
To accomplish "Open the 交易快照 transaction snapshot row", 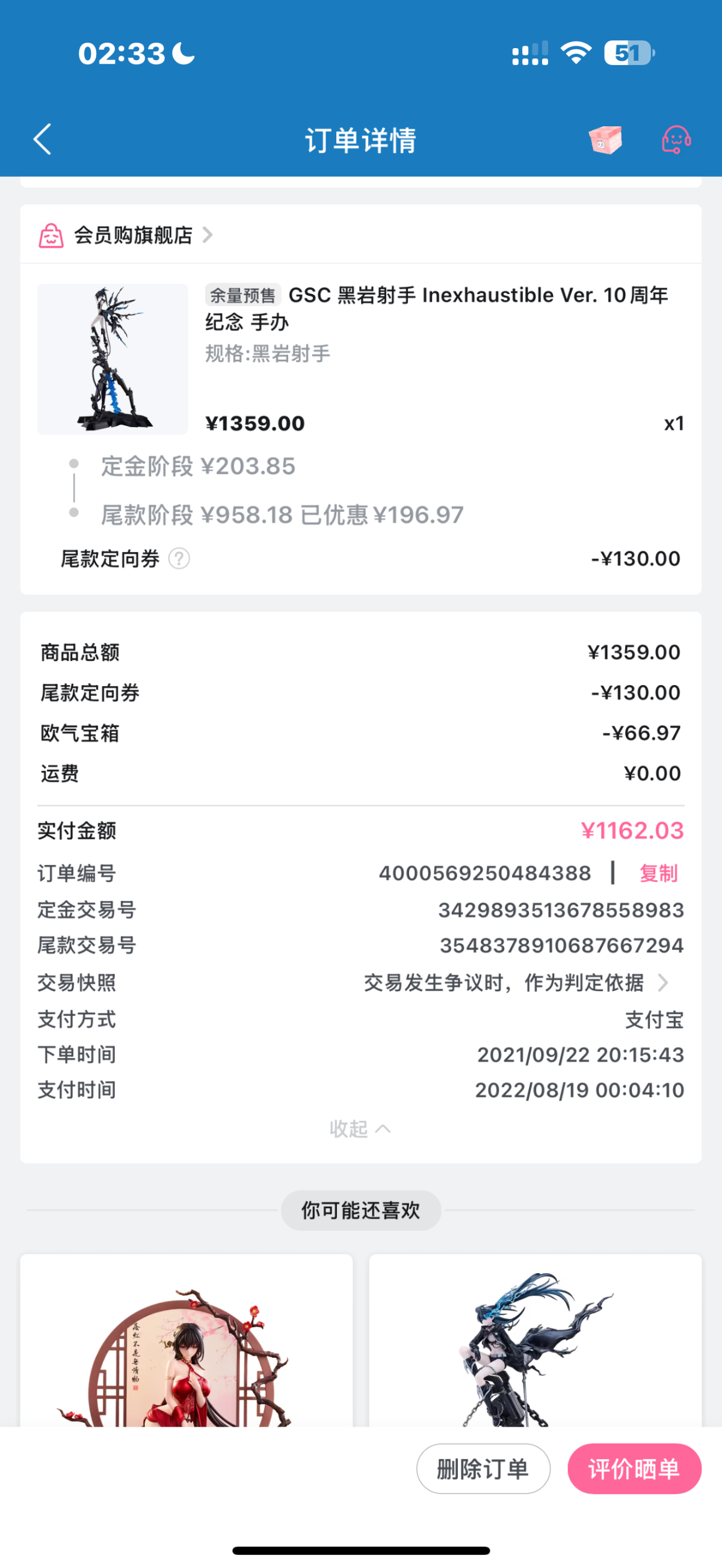I will pos(516,982).
